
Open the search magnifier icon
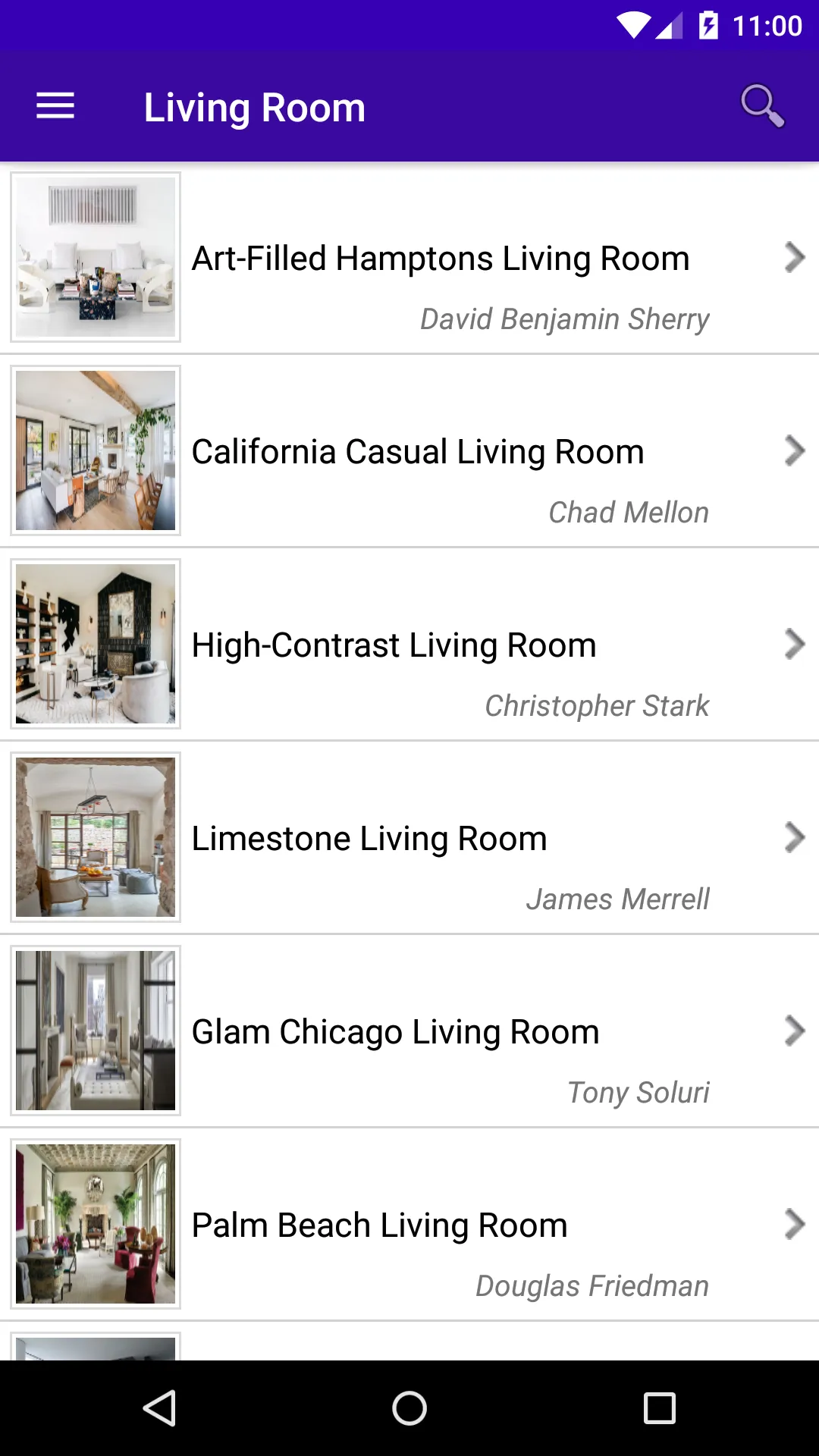(x=762, y=106)
